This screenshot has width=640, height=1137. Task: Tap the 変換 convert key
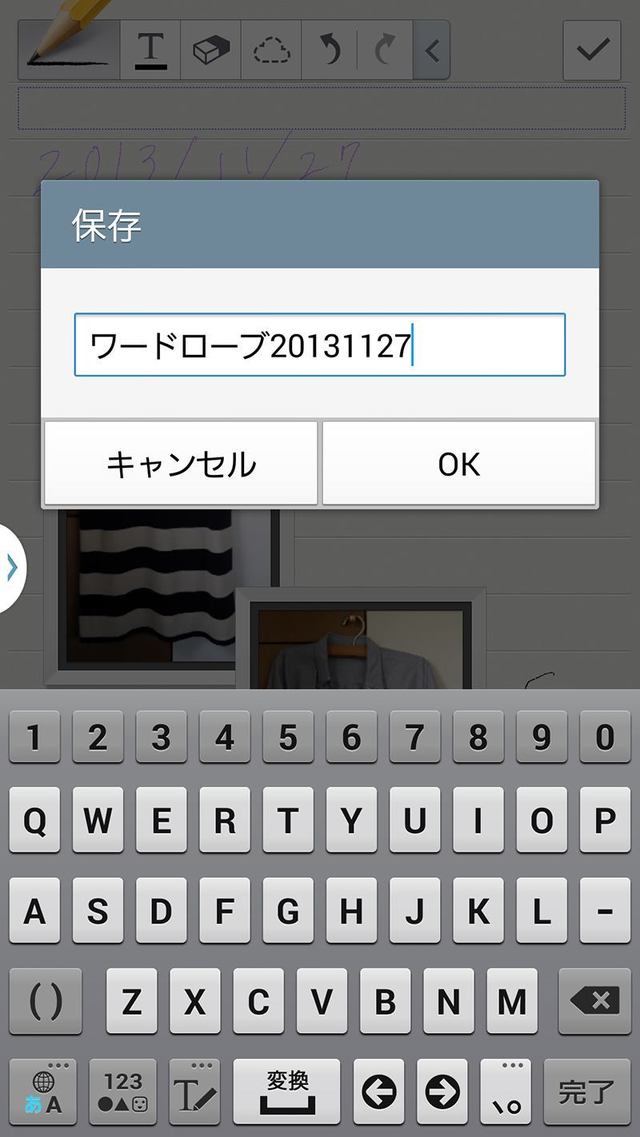coord(287,1093)
